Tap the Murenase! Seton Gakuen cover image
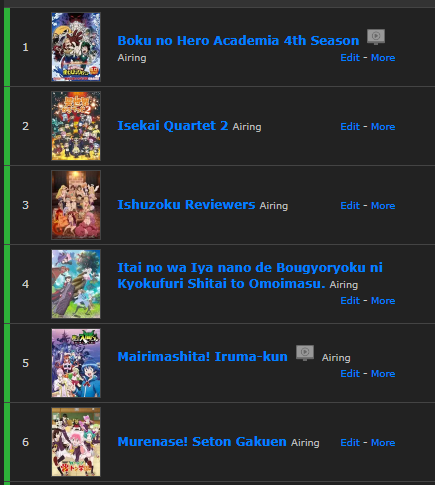435x485 pixels. coord(76,442)
